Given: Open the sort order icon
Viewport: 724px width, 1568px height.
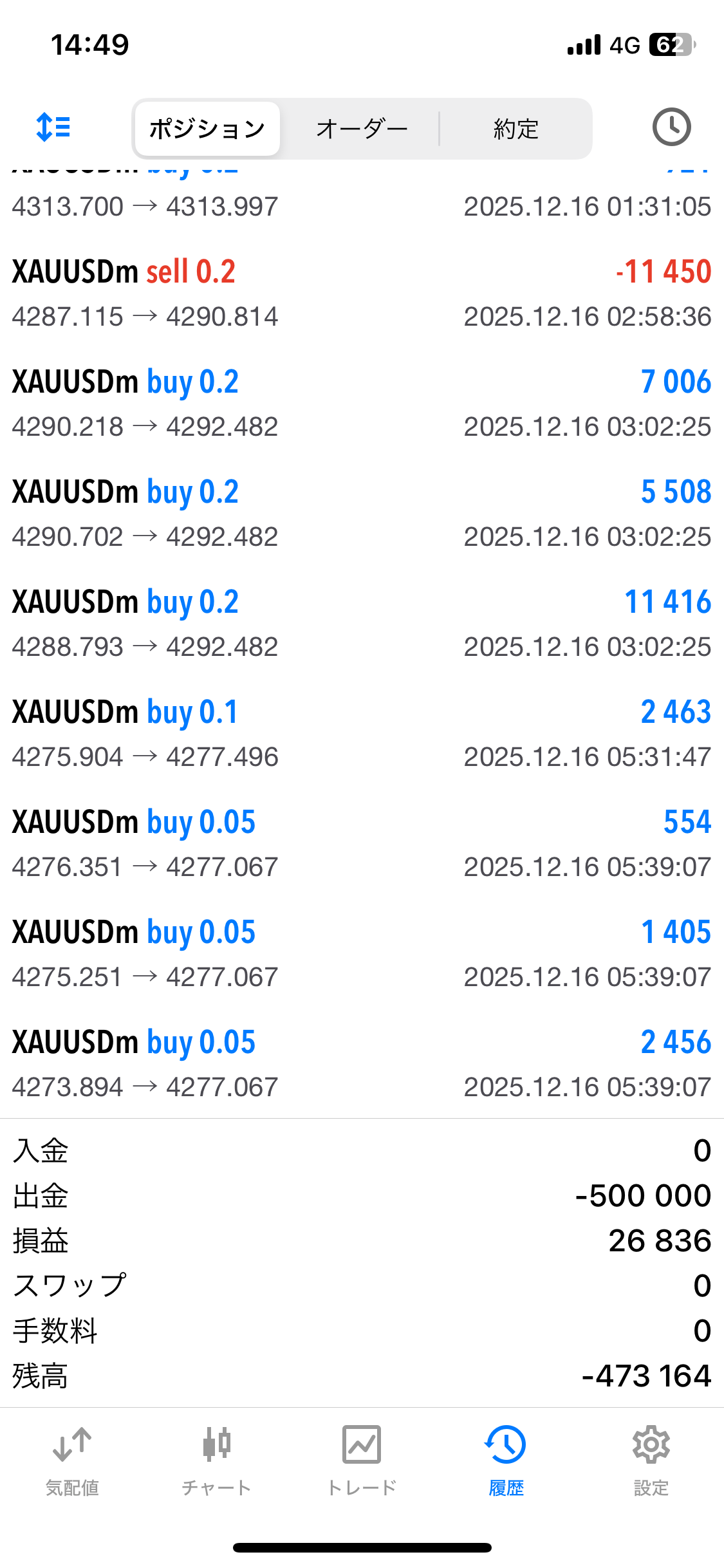Looking at the screenshot, I should coord(53,127).
